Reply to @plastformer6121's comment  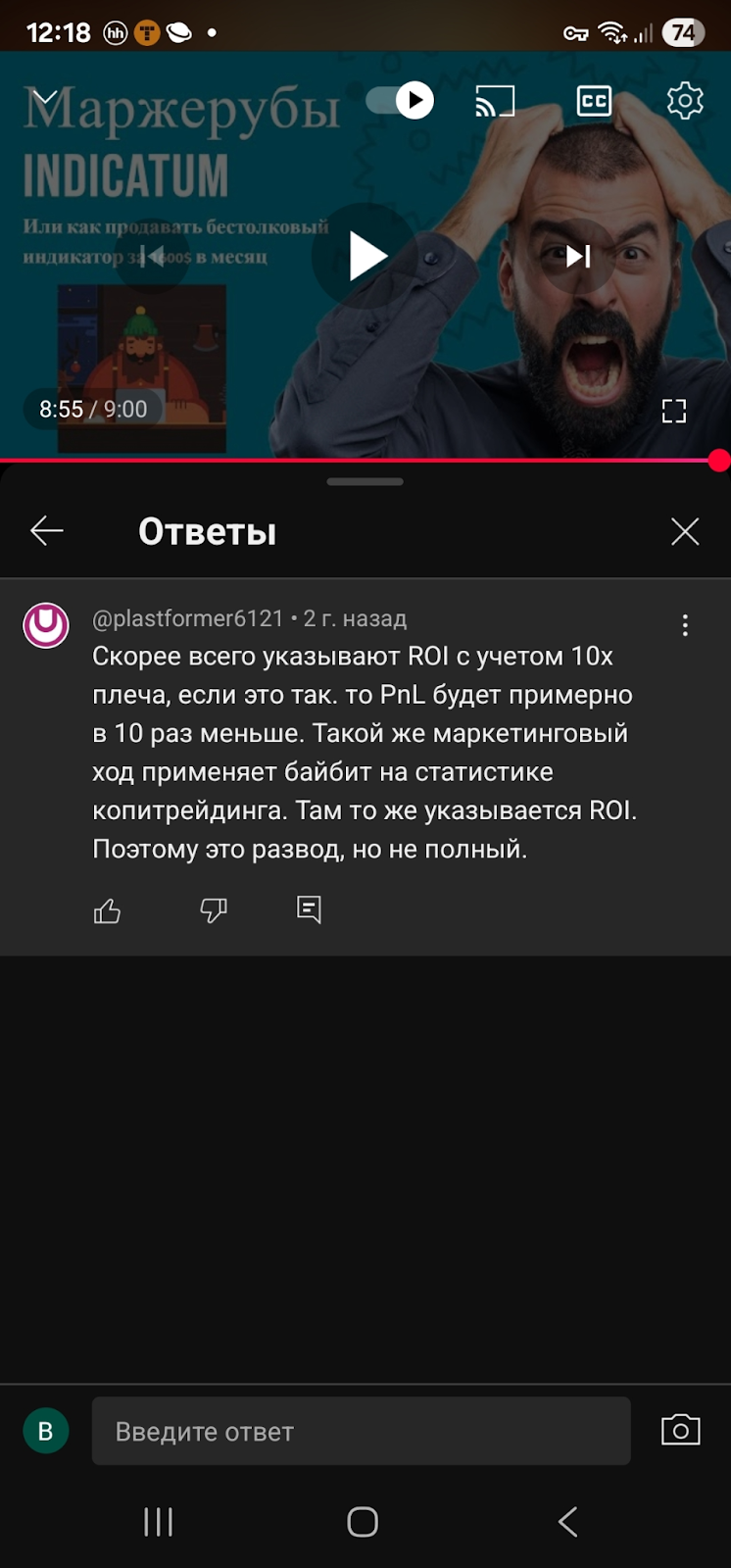[x=309, y=909]
